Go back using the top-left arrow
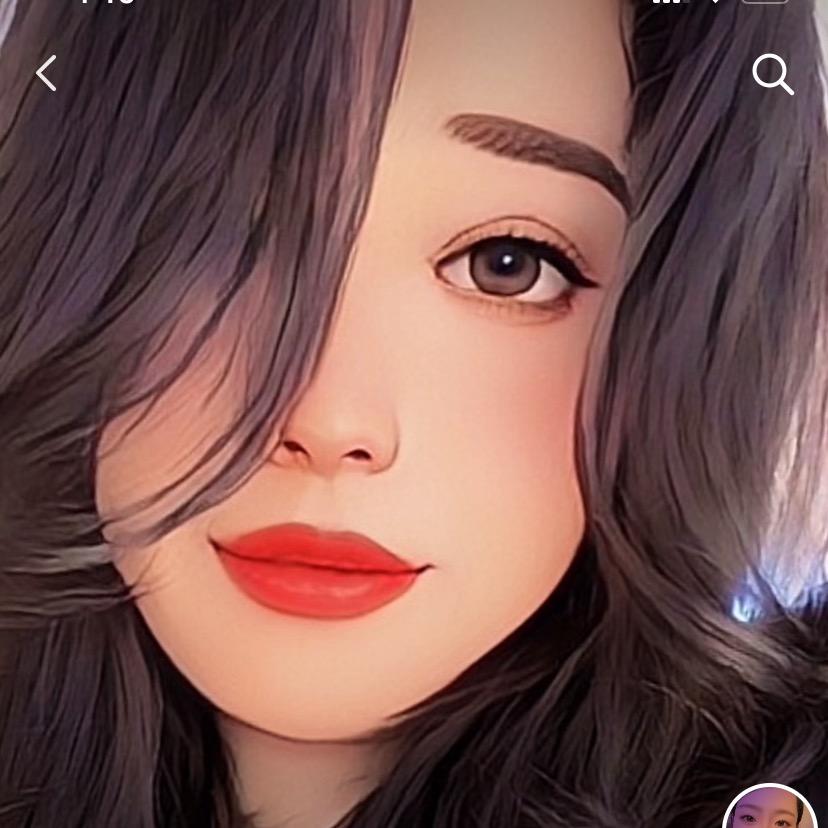Image resolution: width=828 pixels, height=828 pixels. click(46, 73)
